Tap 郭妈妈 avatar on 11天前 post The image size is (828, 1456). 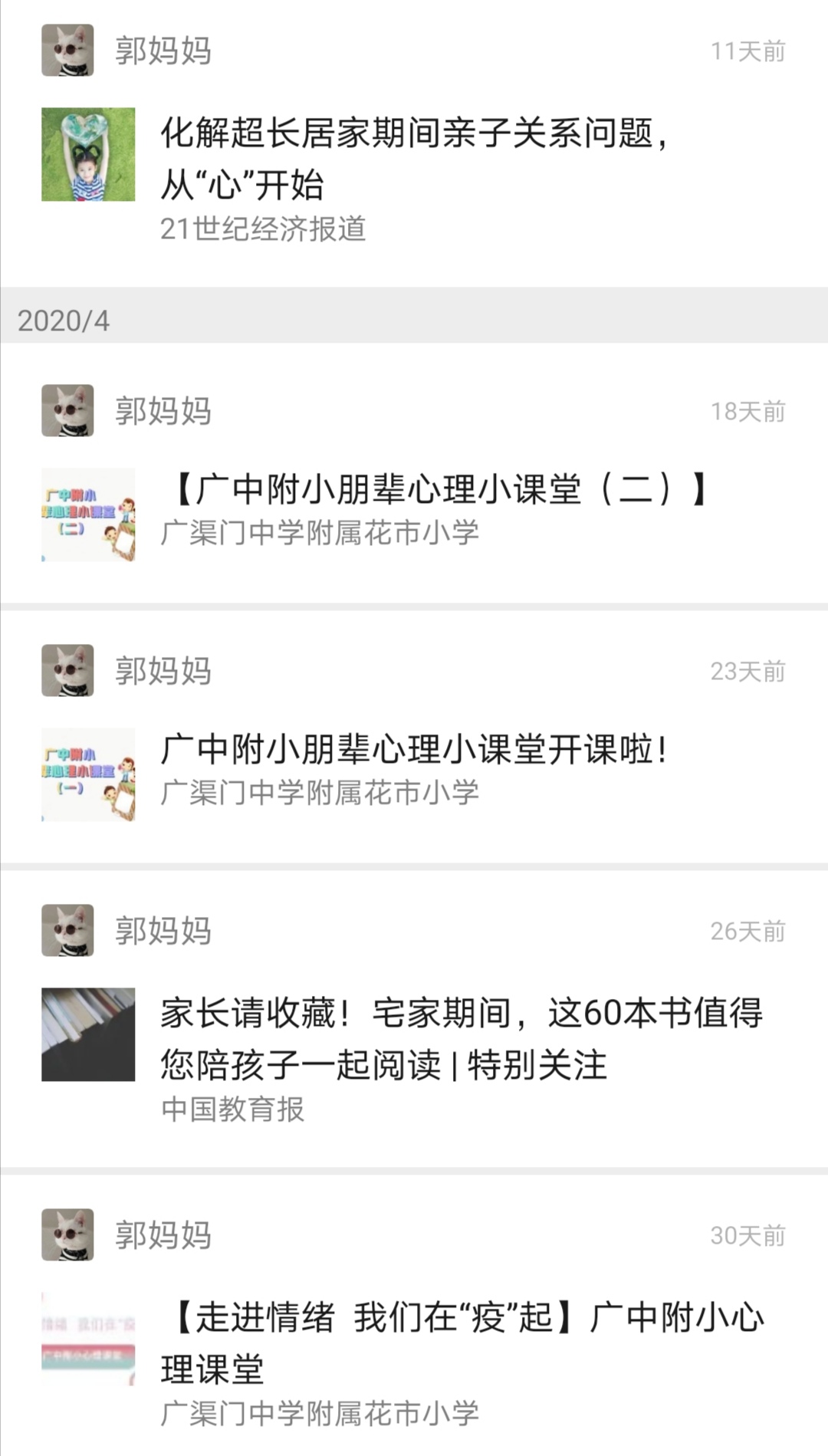point(67,51)
